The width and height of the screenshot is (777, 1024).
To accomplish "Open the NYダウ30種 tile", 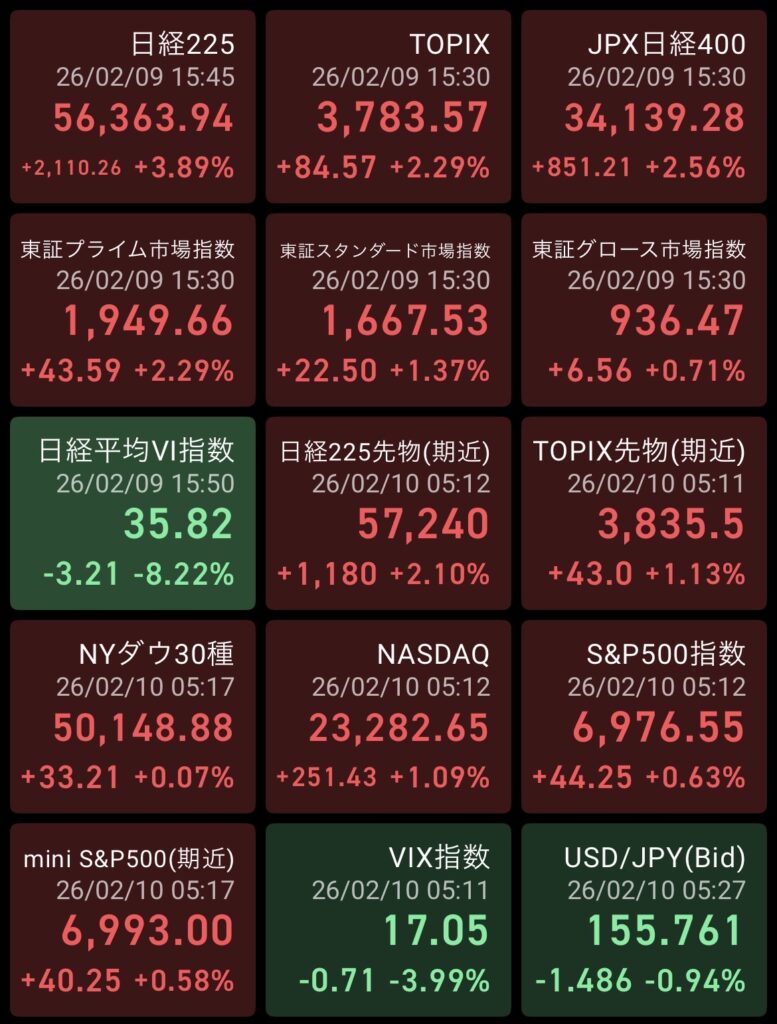I will pyautogui.click(x=133, y=716).
